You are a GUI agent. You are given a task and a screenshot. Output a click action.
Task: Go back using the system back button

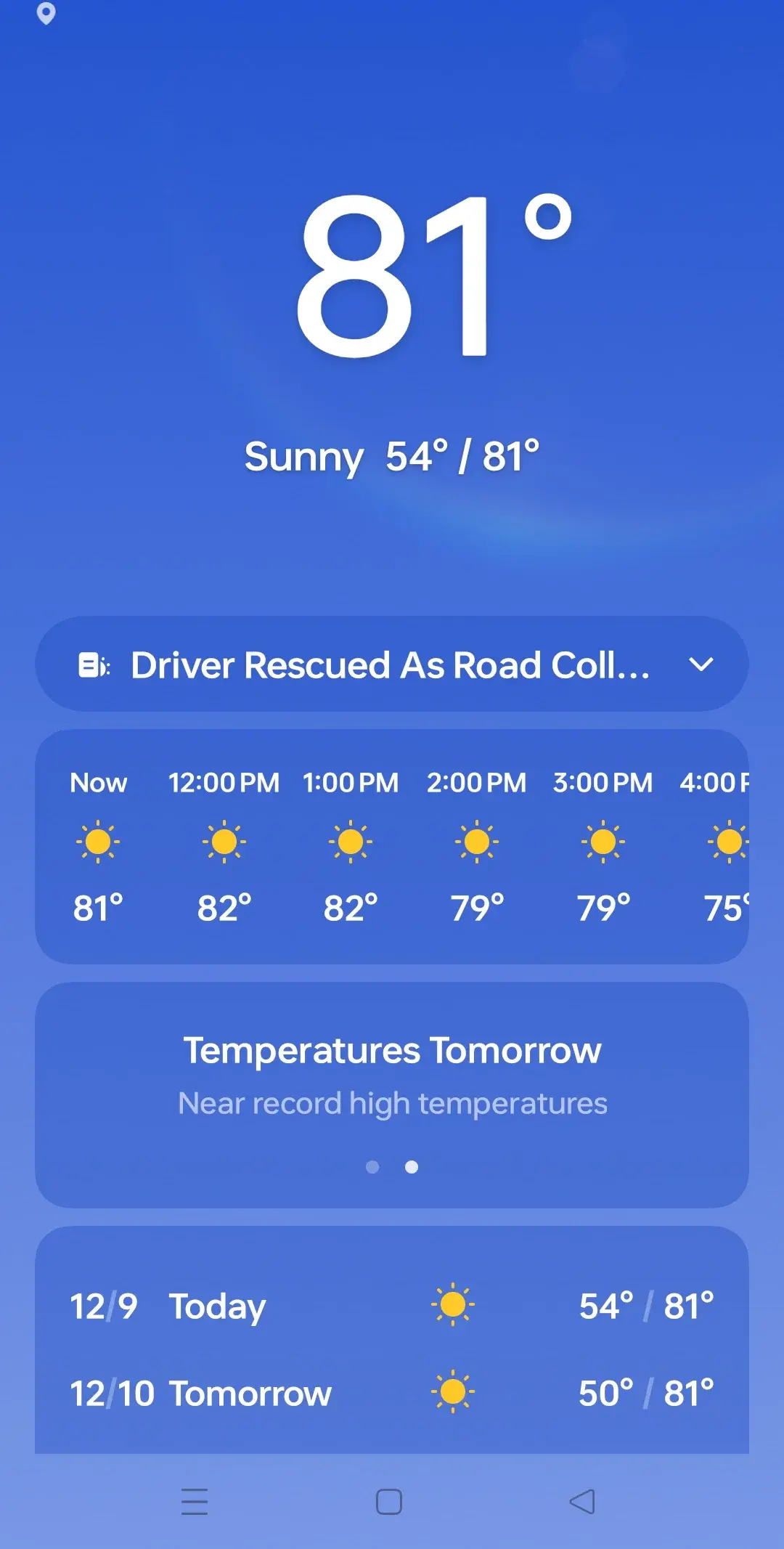[582, 1501]
